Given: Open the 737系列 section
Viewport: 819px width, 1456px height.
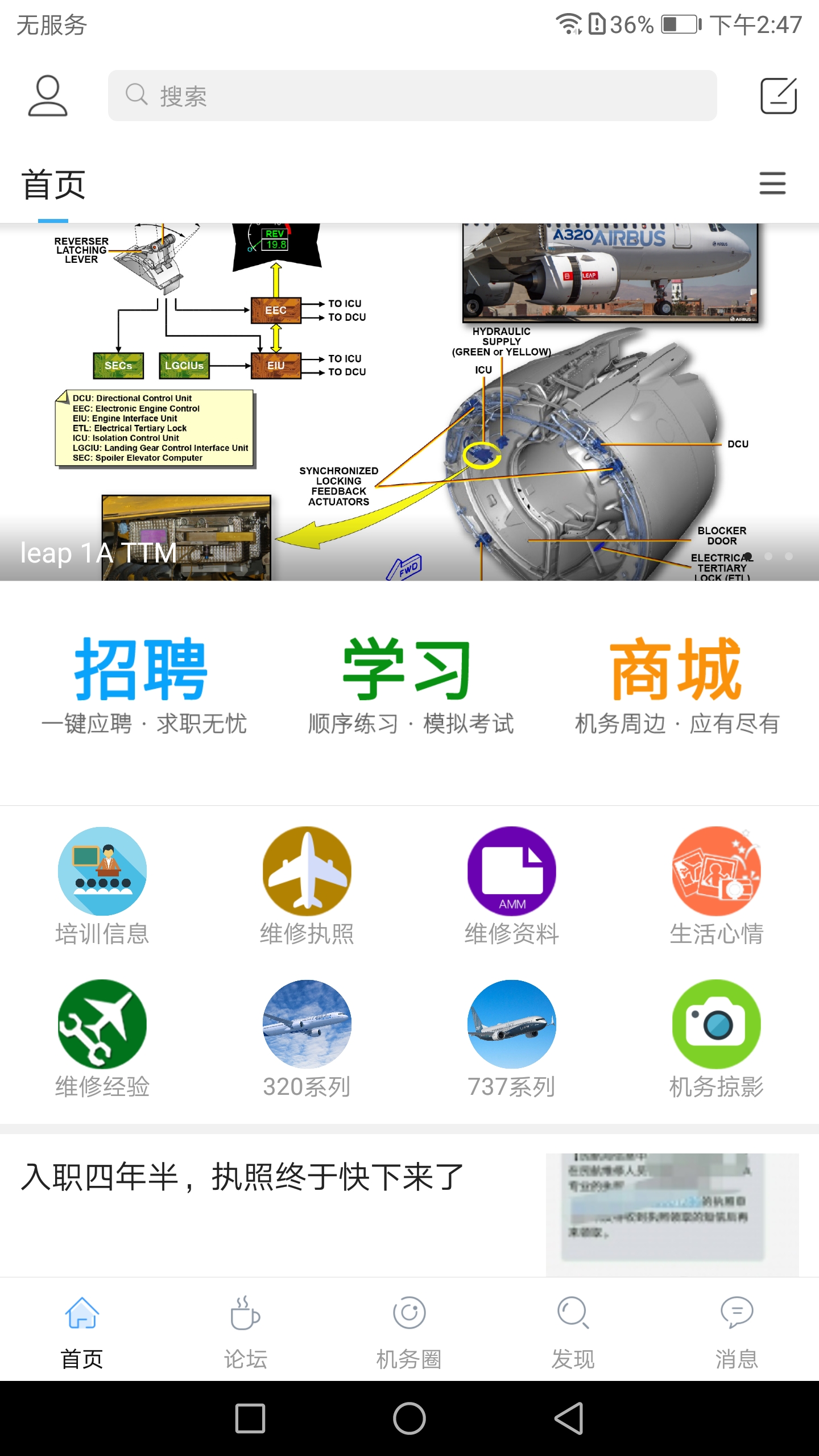Looking at the screenshot, I should [512, 1039].
